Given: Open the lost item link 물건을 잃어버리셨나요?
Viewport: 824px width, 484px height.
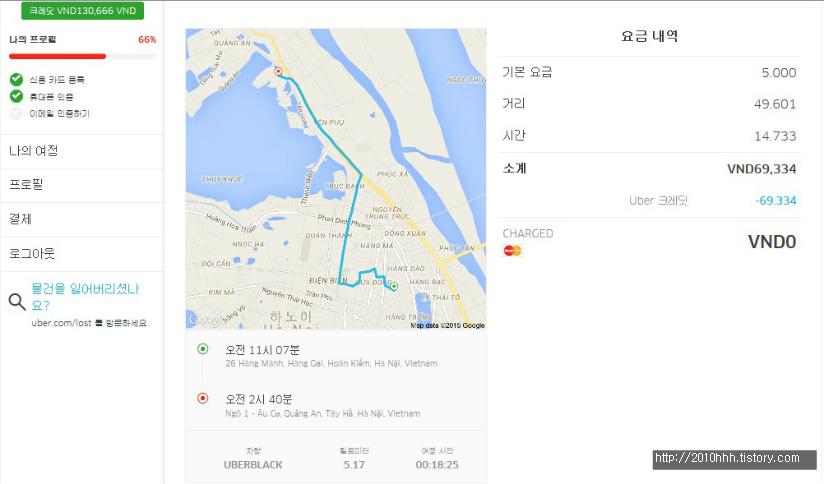Looking at the screenshot, I should [84, 296].
